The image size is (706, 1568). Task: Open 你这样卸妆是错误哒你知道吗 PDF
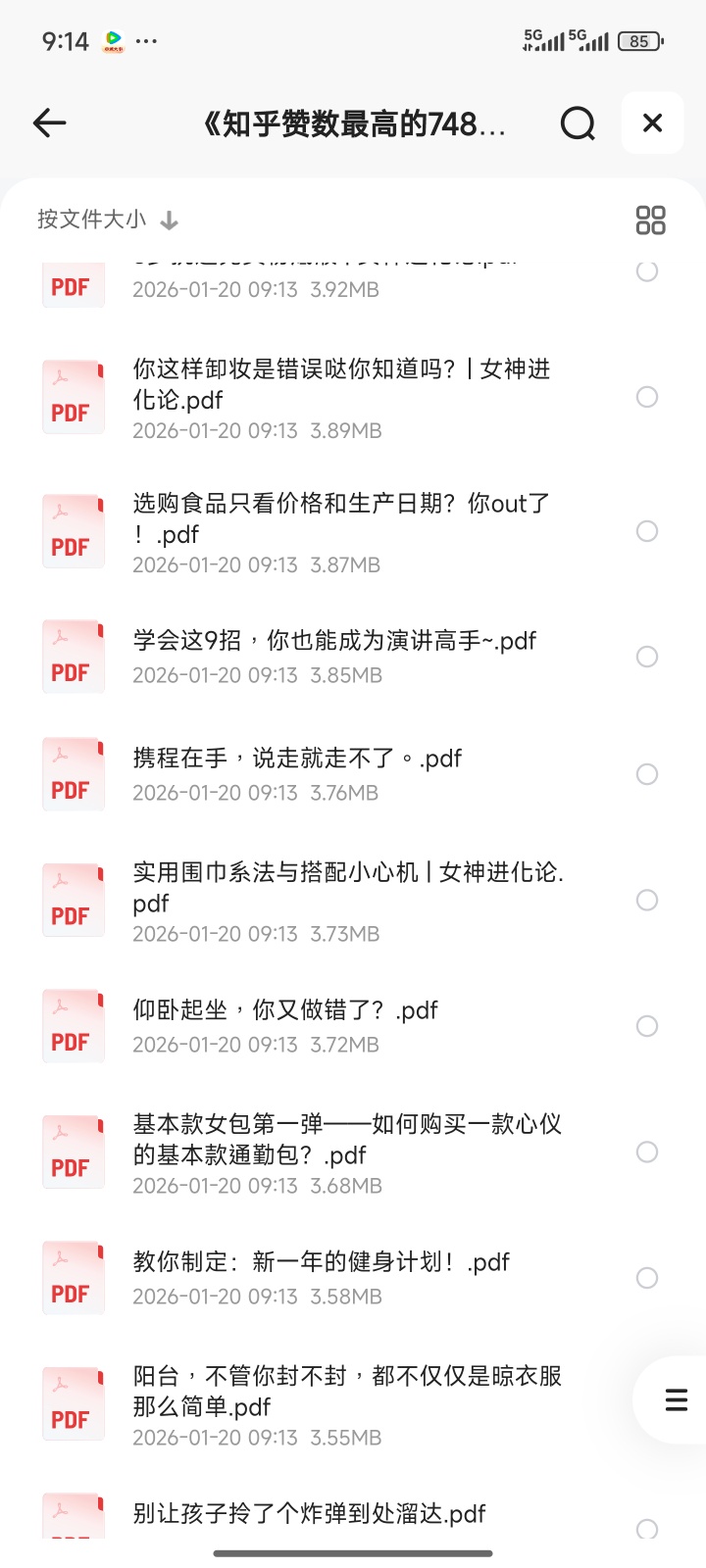point(341,384)
